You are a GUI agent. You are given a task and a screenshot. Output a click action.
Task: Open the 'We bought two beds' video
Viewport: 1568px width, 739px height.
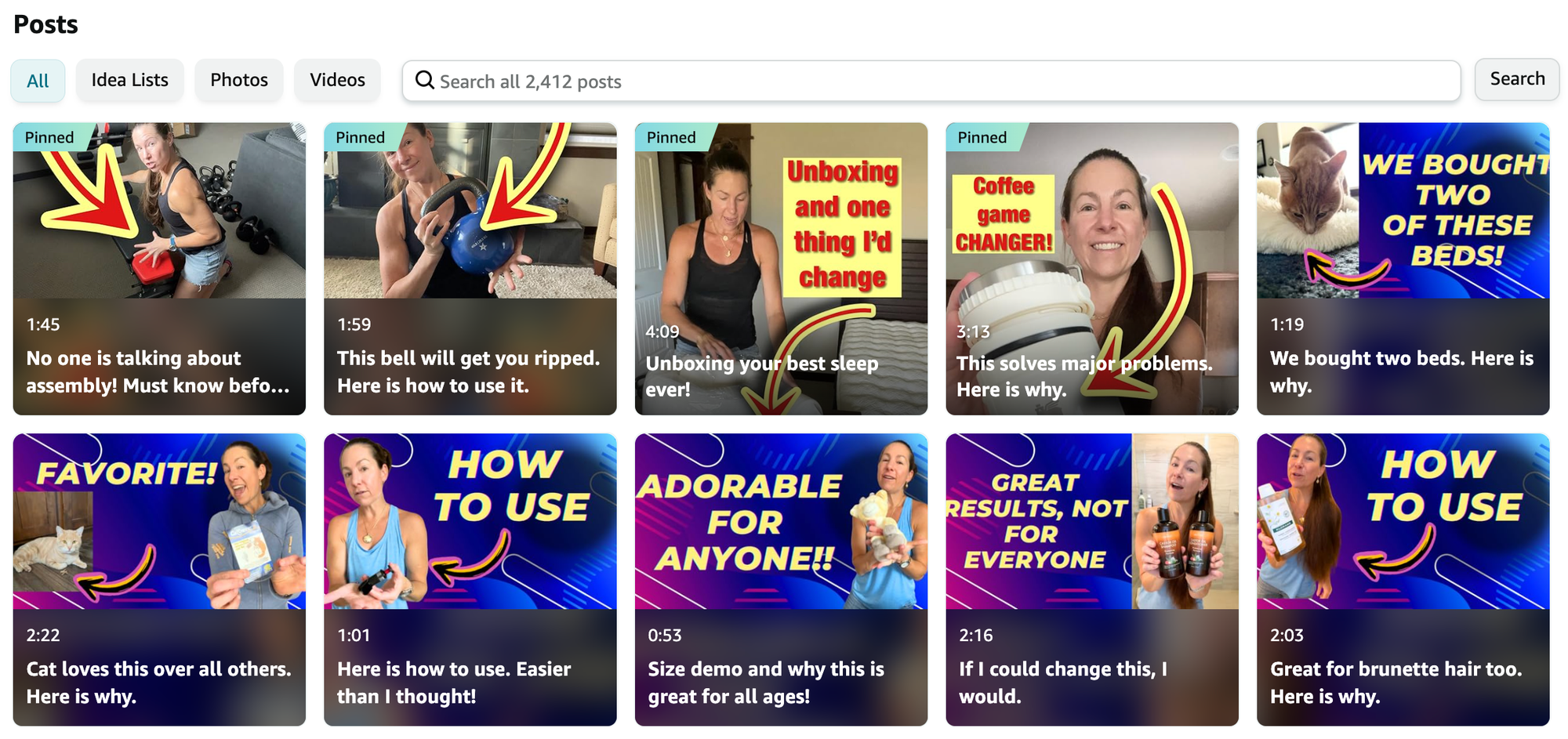pyautogui.click(x=1403, y=268)
